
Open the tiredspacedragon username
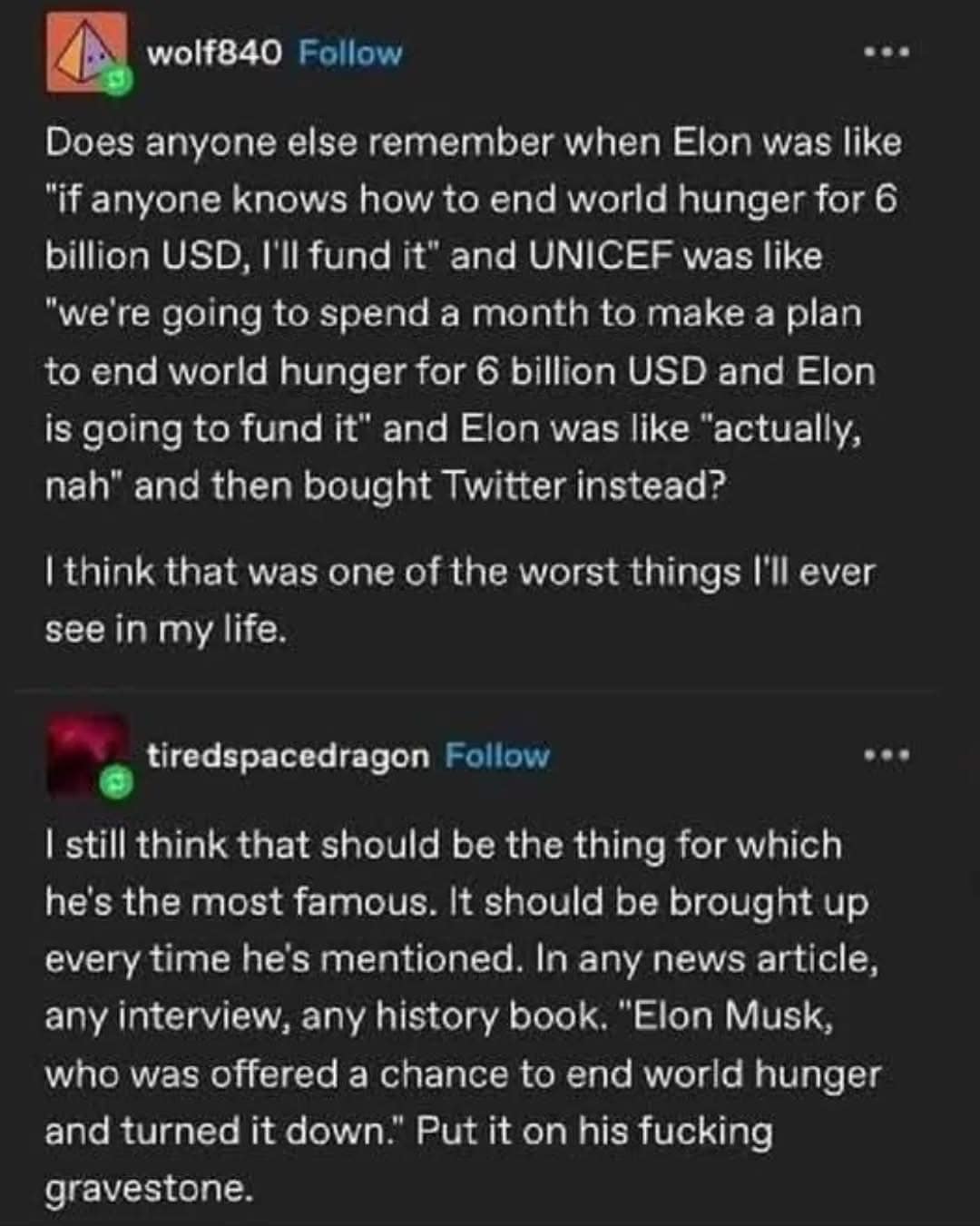point(289,755)
